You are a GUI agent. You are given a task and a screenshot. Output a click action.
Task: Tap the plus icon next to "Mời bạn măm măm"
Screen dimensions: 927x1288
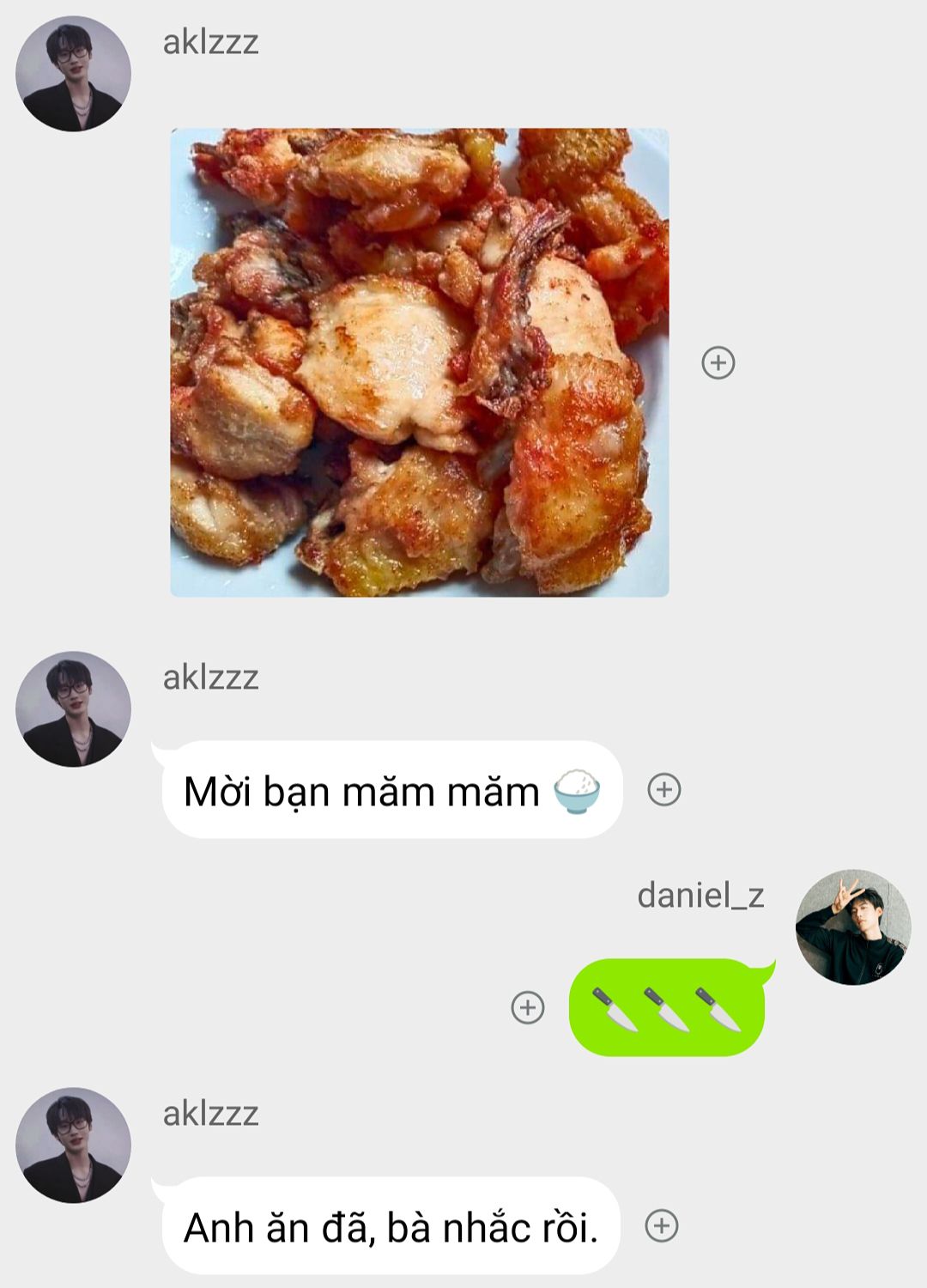click(x=663, y=789)
